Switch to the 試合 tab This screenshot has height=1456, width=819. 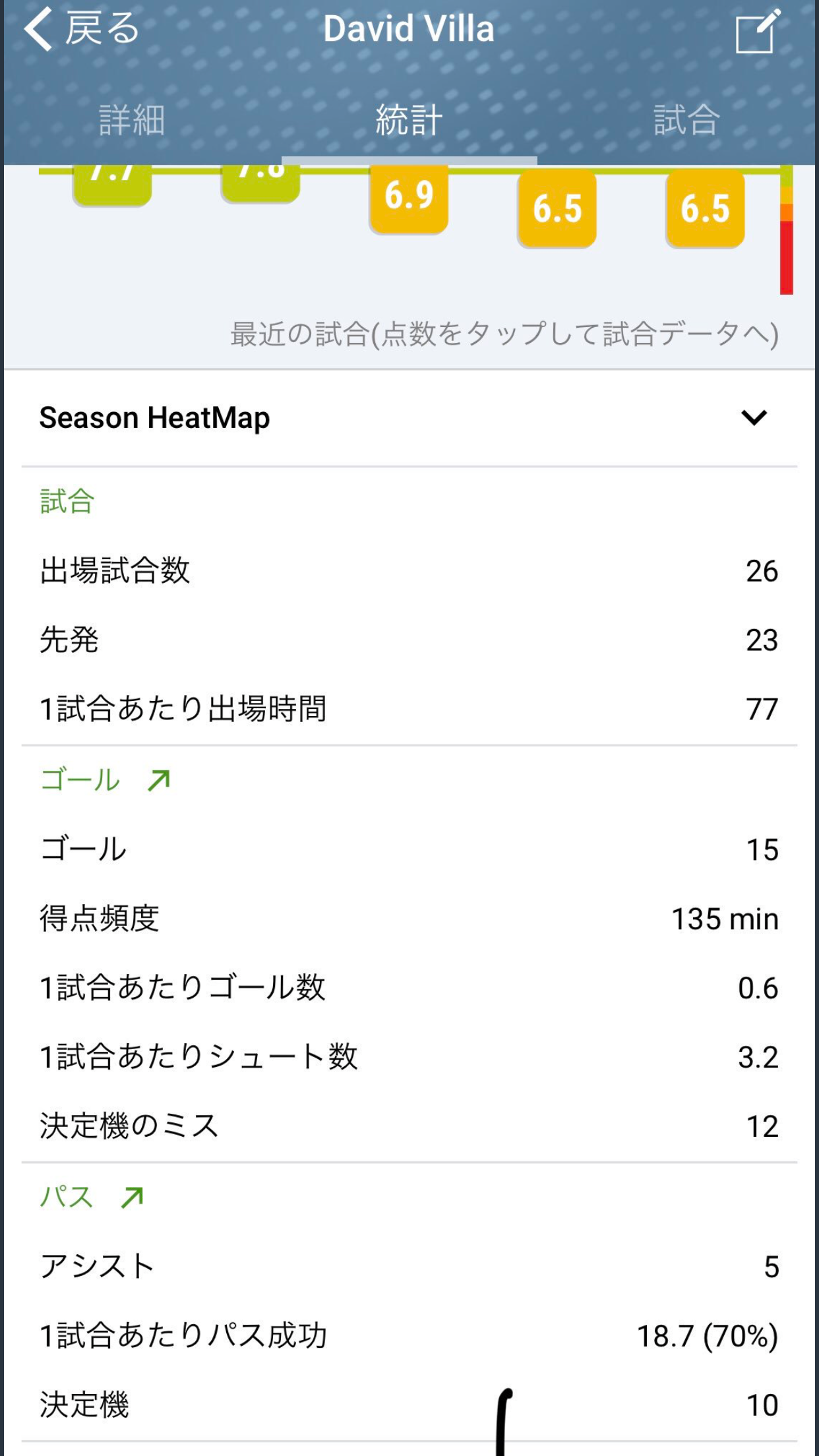click(686, 120)
